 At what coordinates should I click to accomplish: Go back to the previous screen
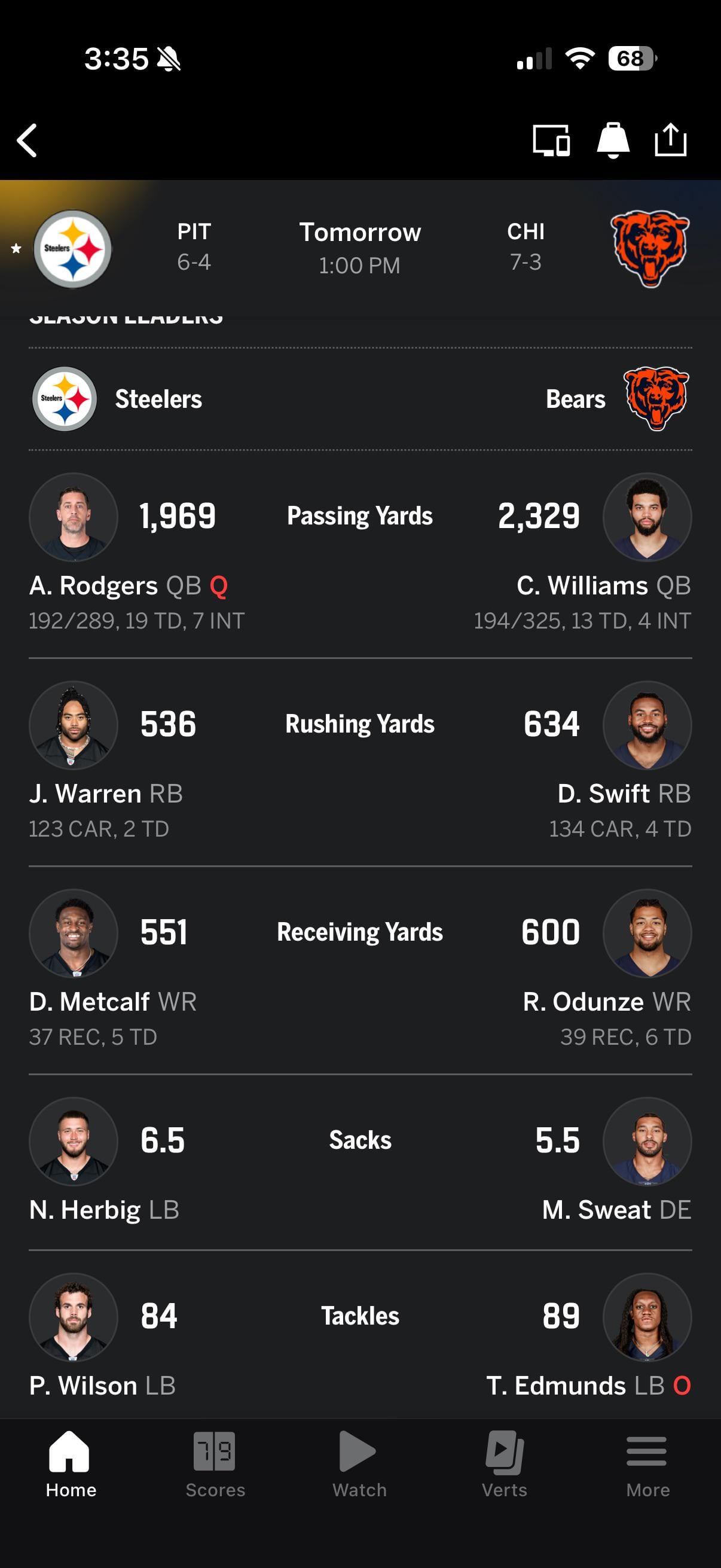(x=28, y=141)
